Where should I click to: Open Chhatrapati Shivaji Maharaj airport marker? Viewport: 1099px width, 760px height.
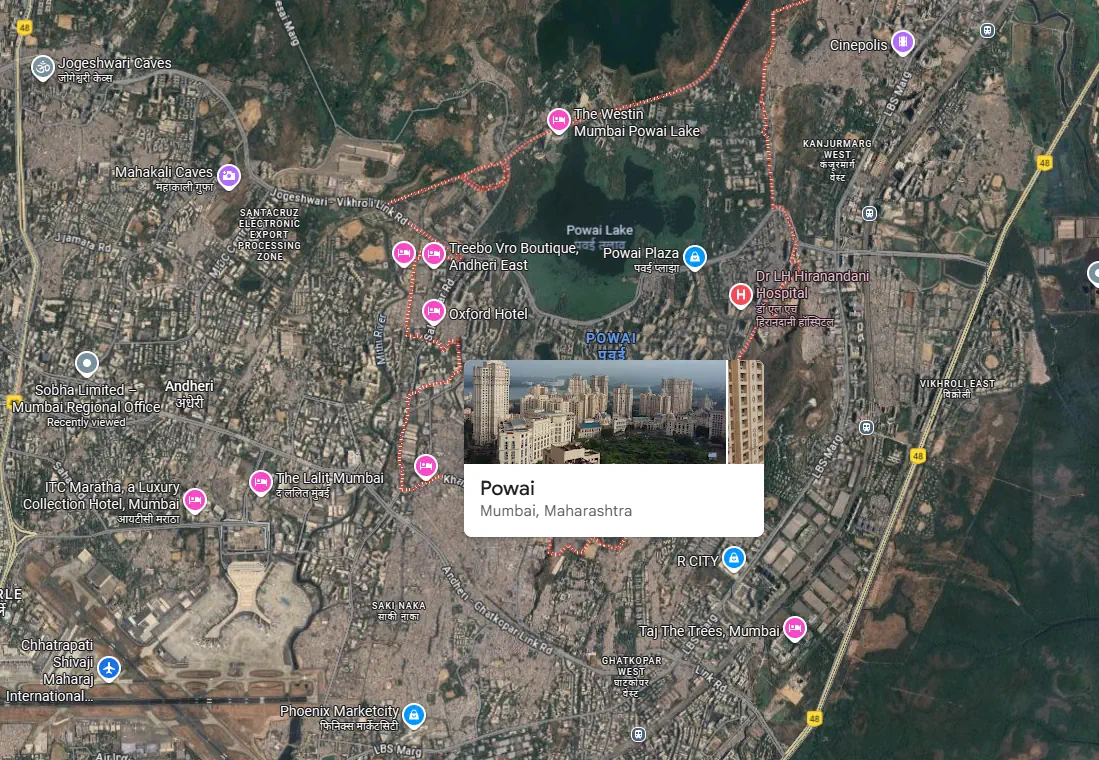point(109,667)
